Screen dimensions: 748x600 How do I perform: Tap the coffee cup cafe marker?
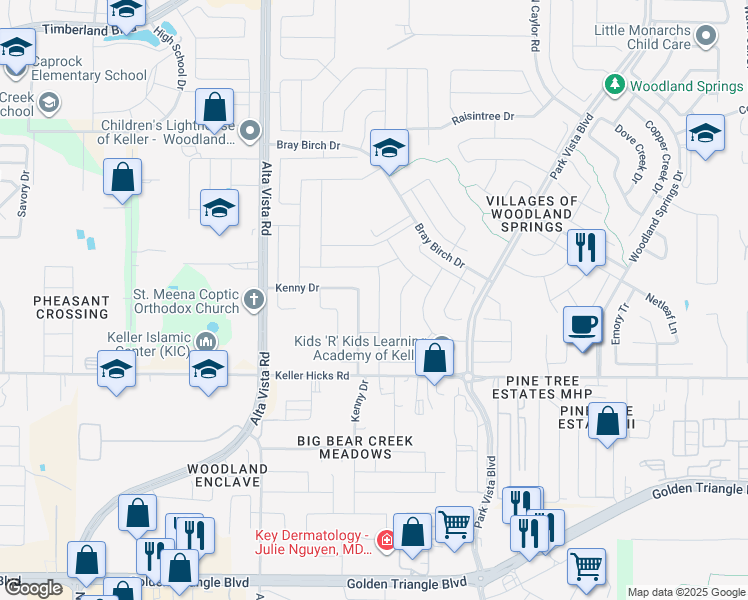click(x=582, y=325)
